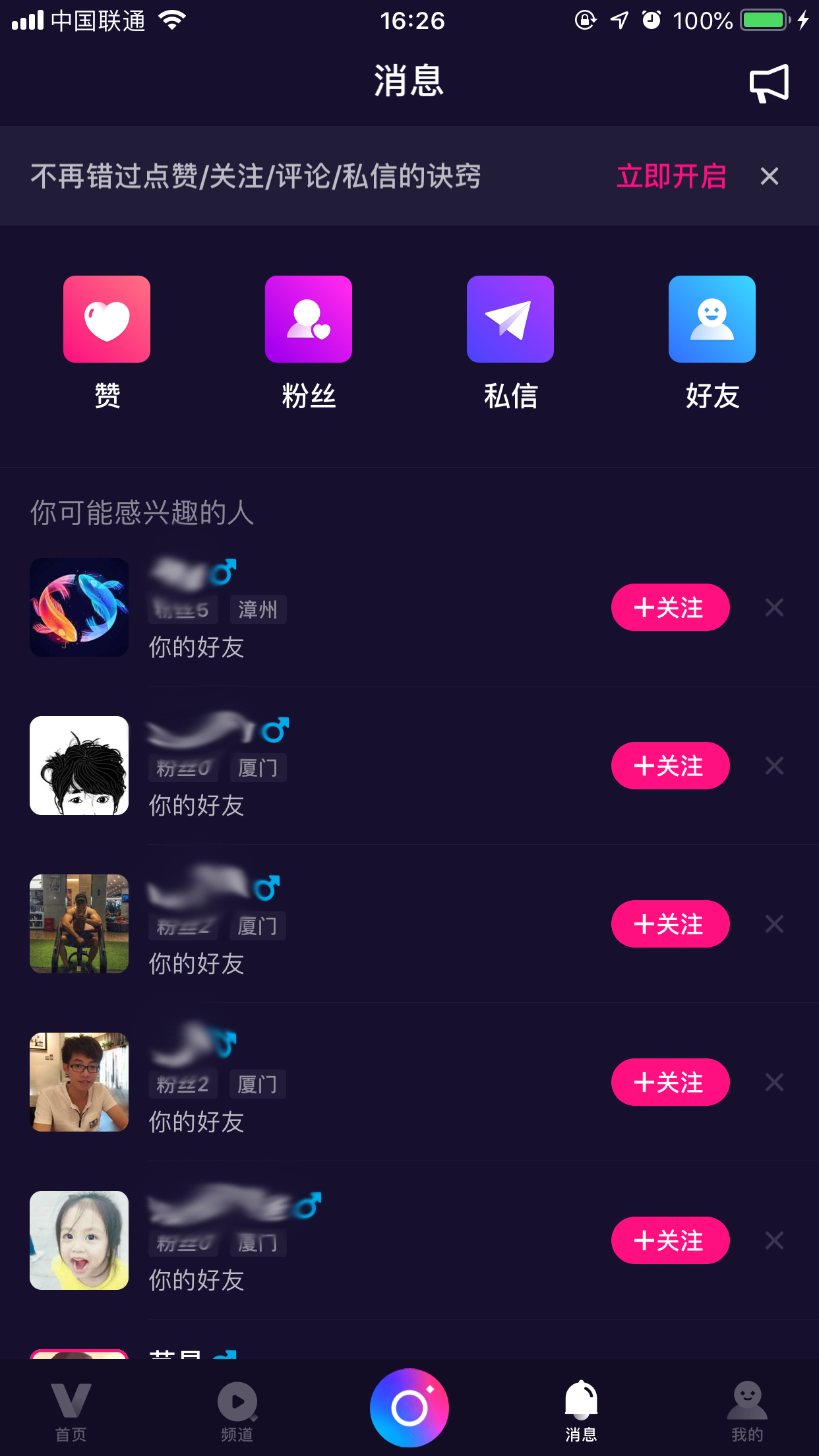Viewport: 819px width, 1456px height.
Task: Dismiss the notification tips banner
Action: click(769, 177)
